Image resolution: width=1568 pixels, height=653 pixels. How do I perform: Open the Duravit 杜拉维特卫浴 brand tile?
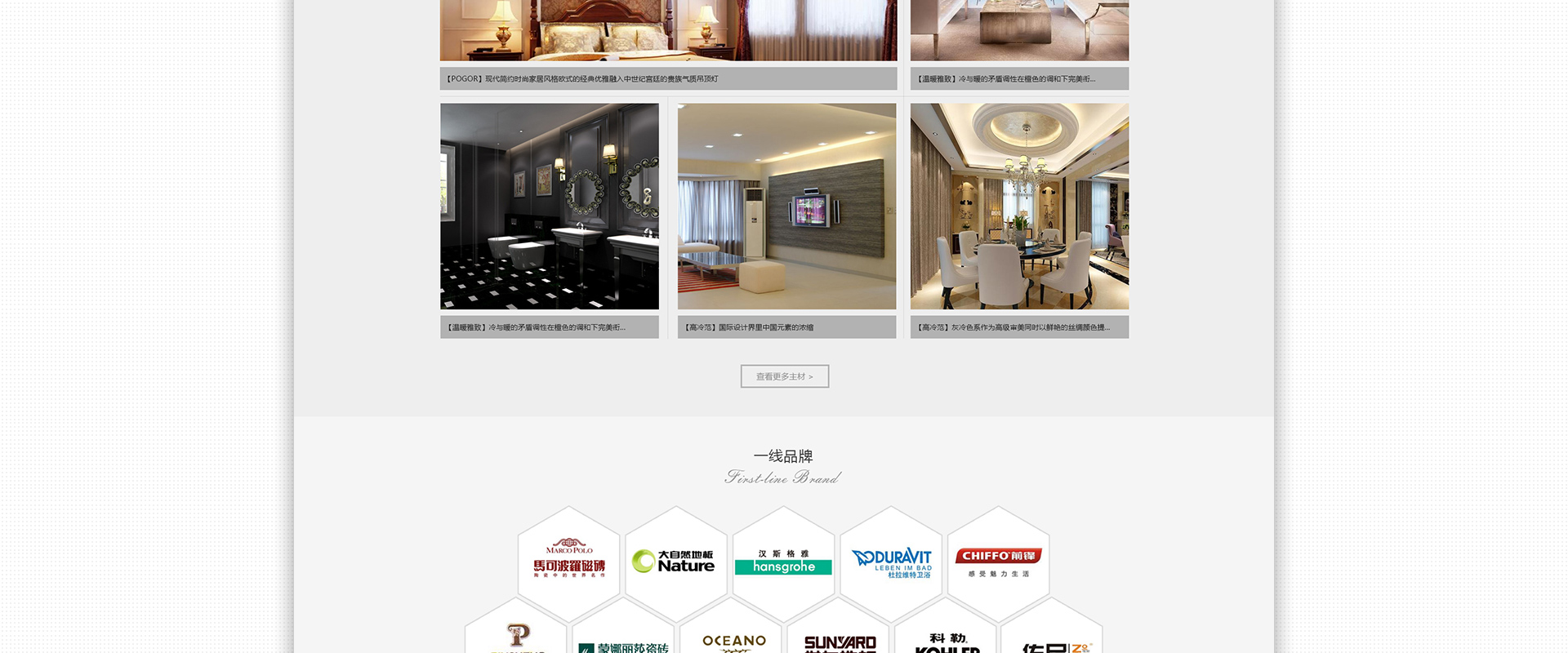(891, 562)
